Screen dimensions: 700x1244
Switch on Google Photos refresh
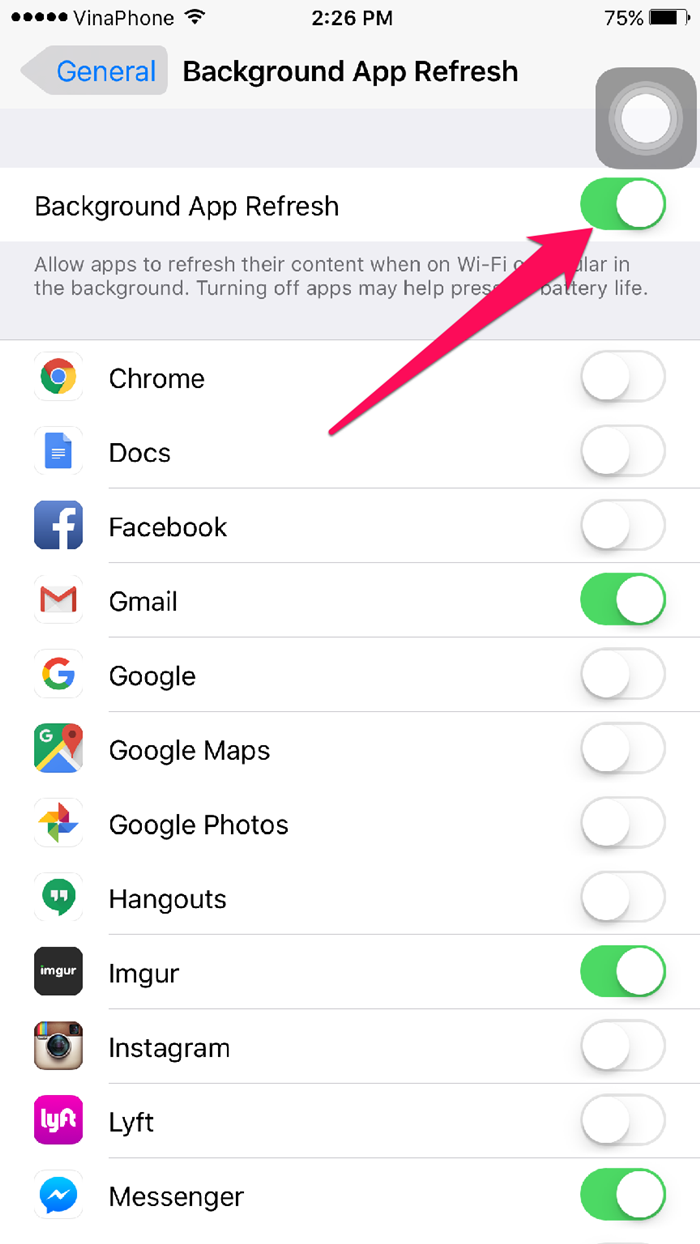pos(623,824)
